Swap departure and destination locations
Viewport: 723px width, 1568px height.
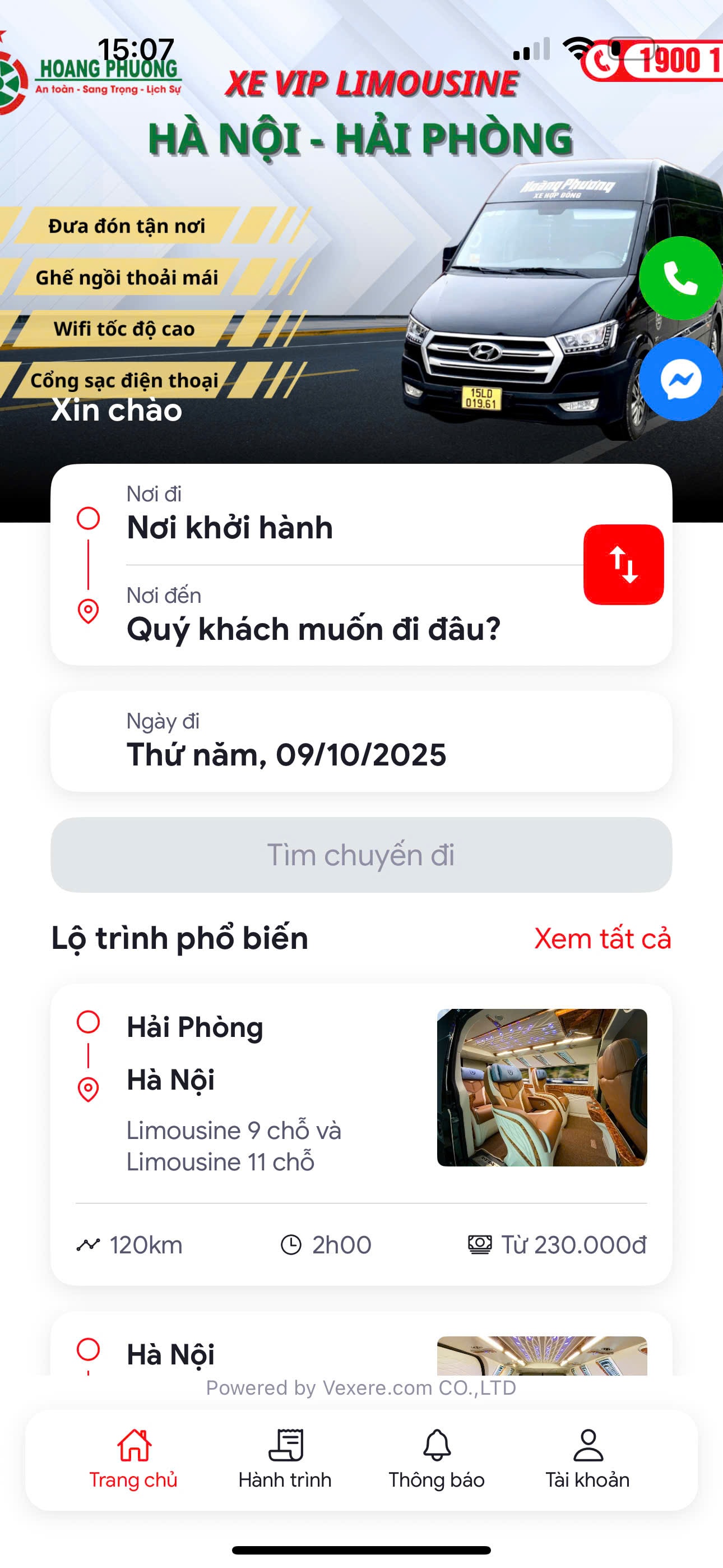(623, 564)
